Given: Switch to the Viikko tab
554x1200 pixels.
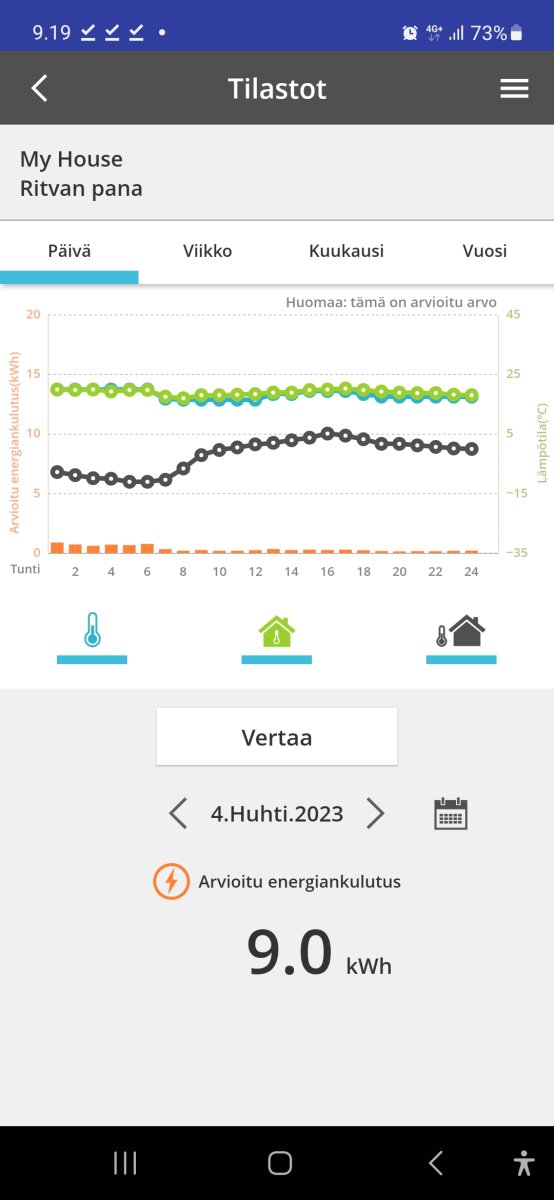Looking at the screenshot, I should (x=208, y=251).
